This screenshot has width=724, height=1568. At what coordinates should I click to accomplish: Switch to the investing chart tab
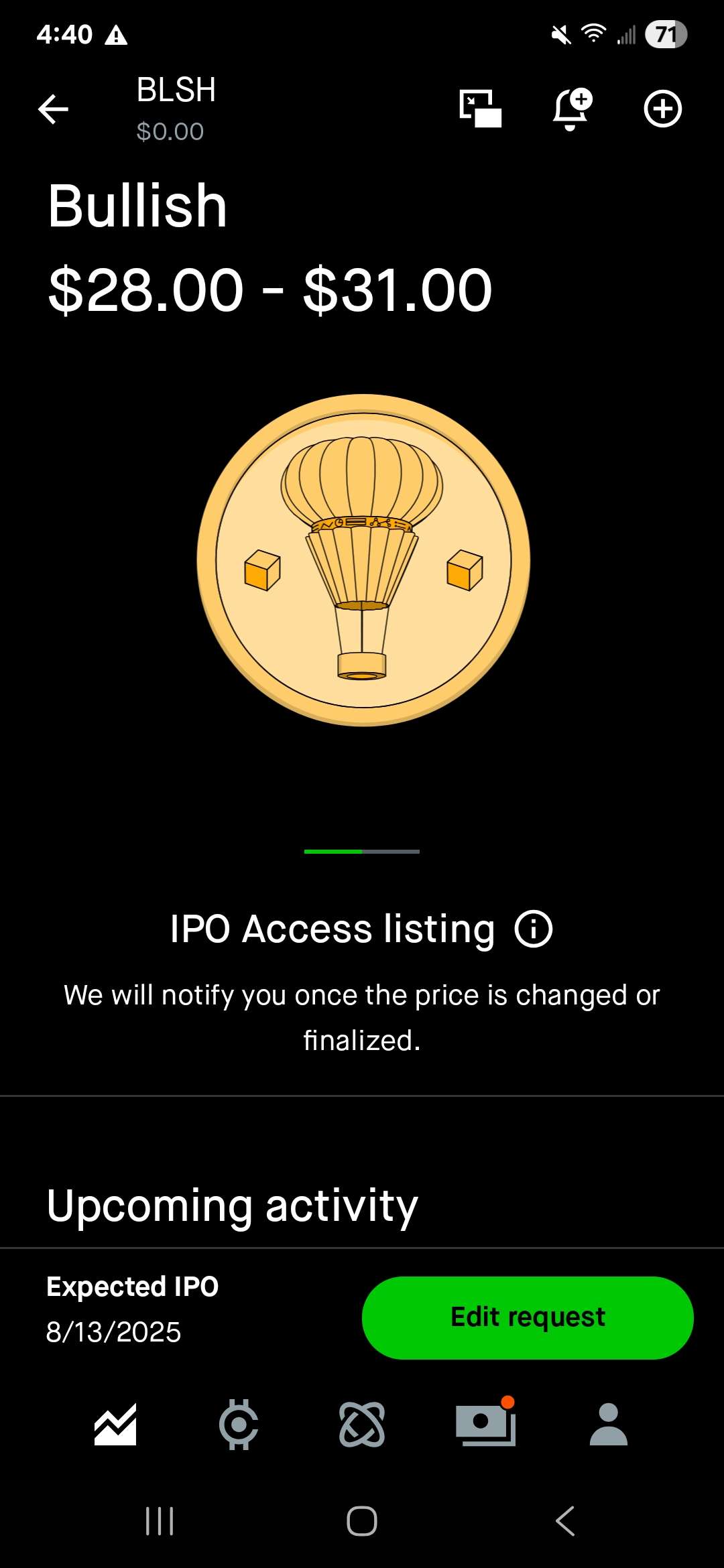[x=115, y=1424]
